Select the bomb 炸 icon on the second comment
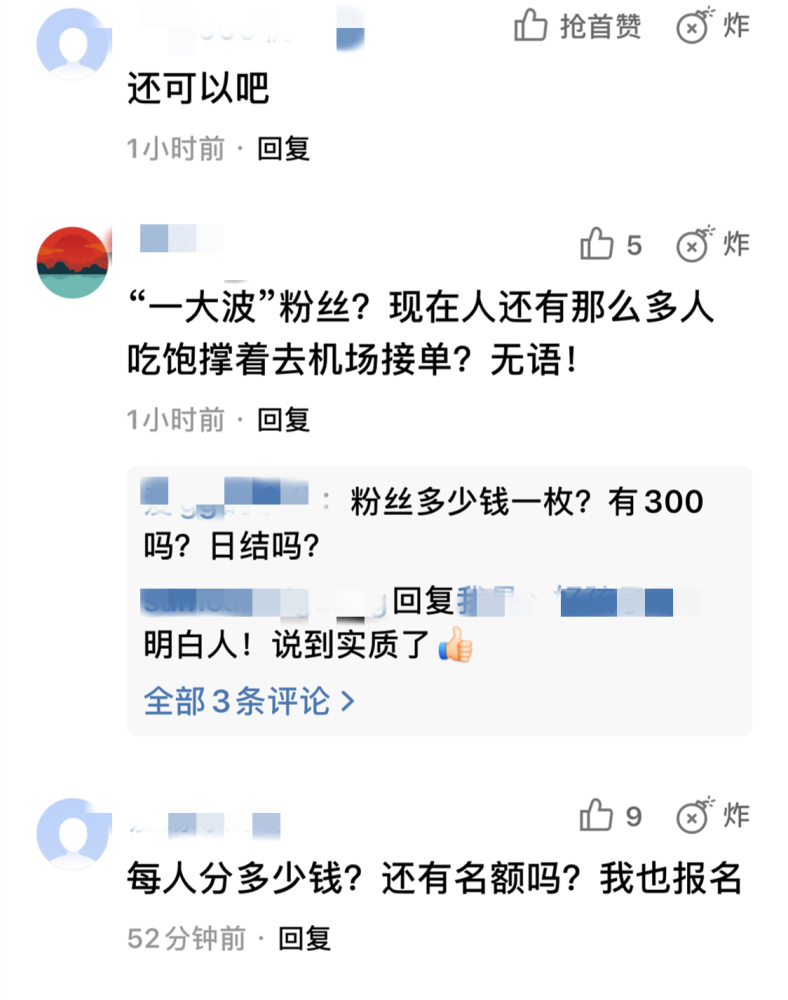The height and width of the screenshot is (1000, 788). click(692, 244)
